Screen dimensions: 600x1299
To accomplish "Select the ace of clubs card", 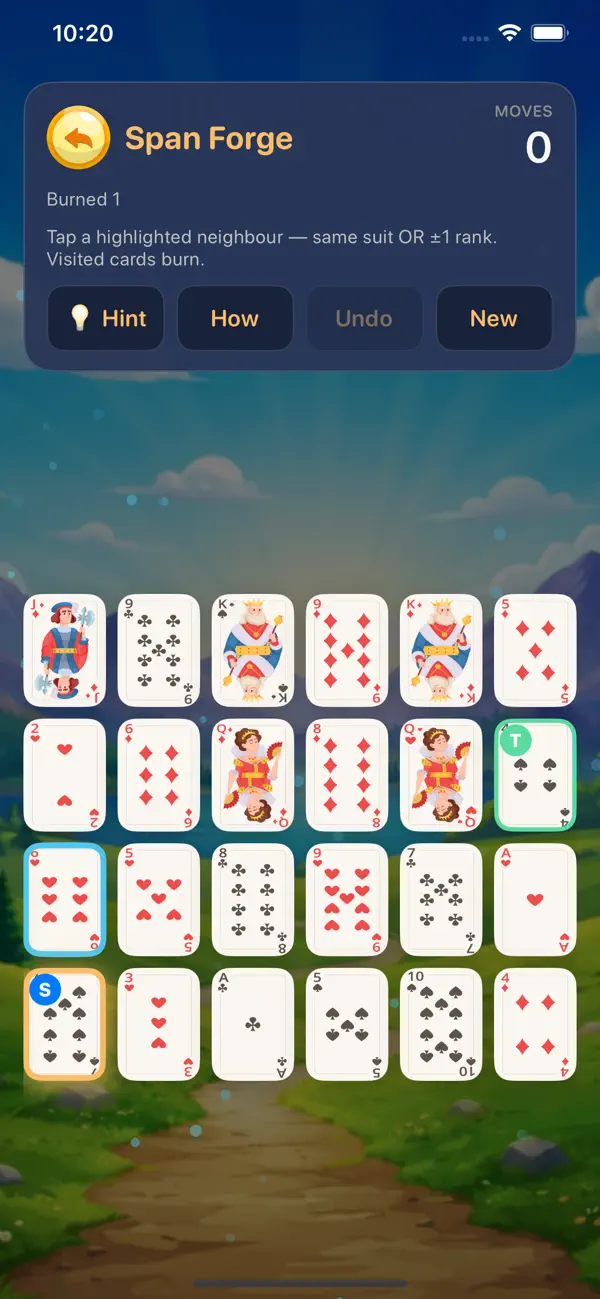I will coord(253,1024).
